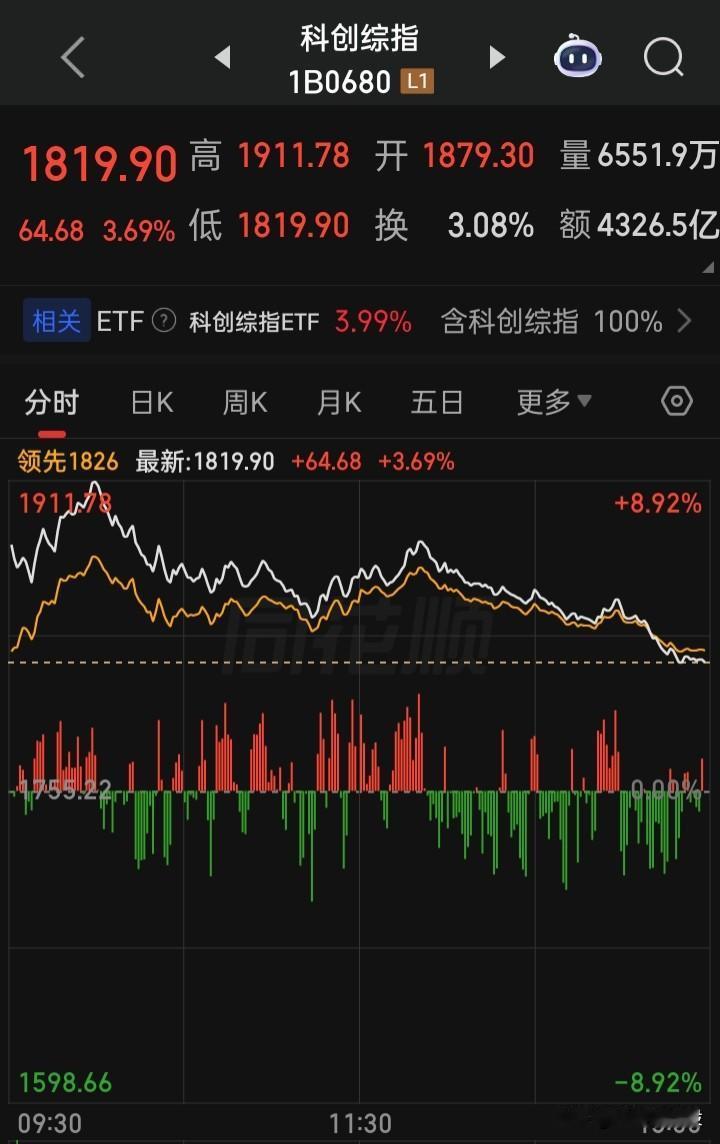The image size is (720, 1144).
Task: Switch to the 日K tab
Action: click(x=152, y=402)
